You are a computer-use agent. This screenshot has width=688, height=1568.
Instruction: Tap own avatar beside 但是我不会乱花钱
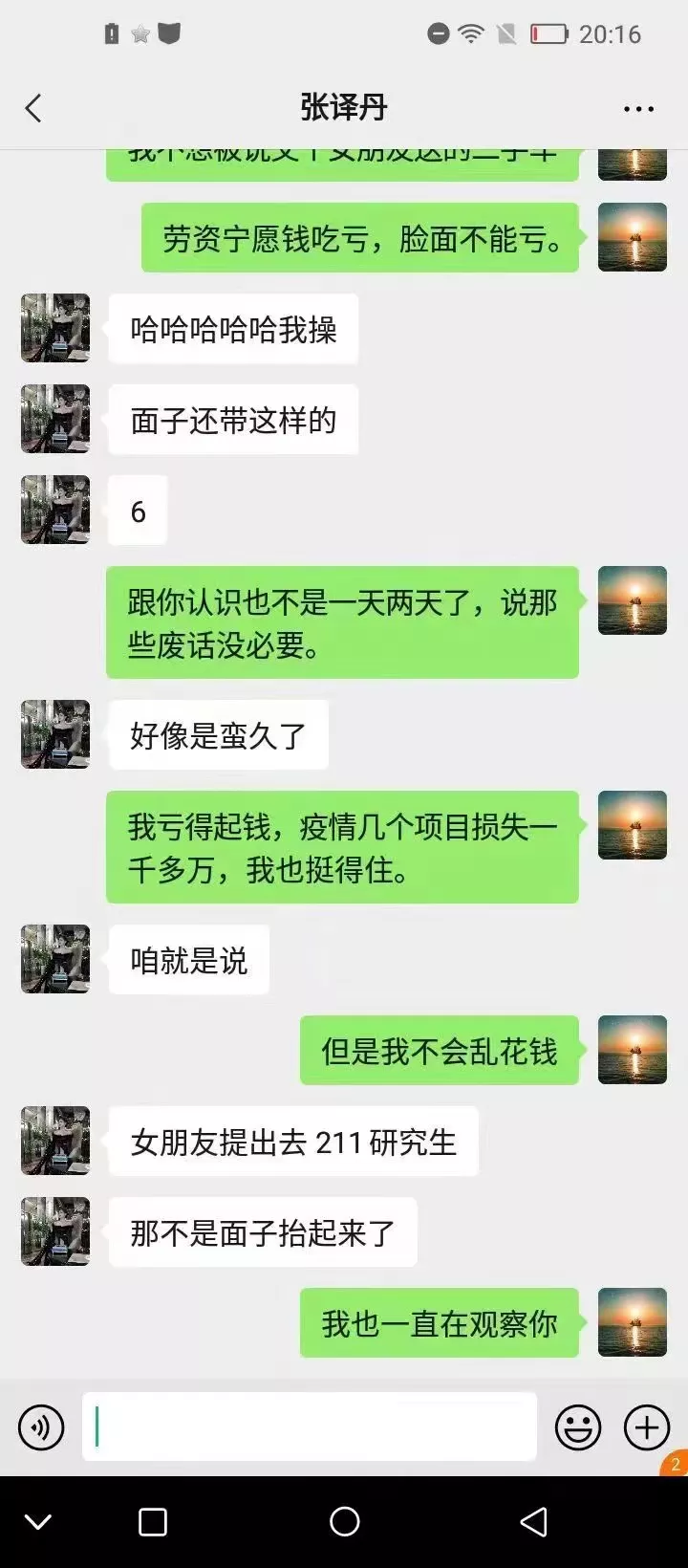pyautogui.click(x=633, y=1050)
